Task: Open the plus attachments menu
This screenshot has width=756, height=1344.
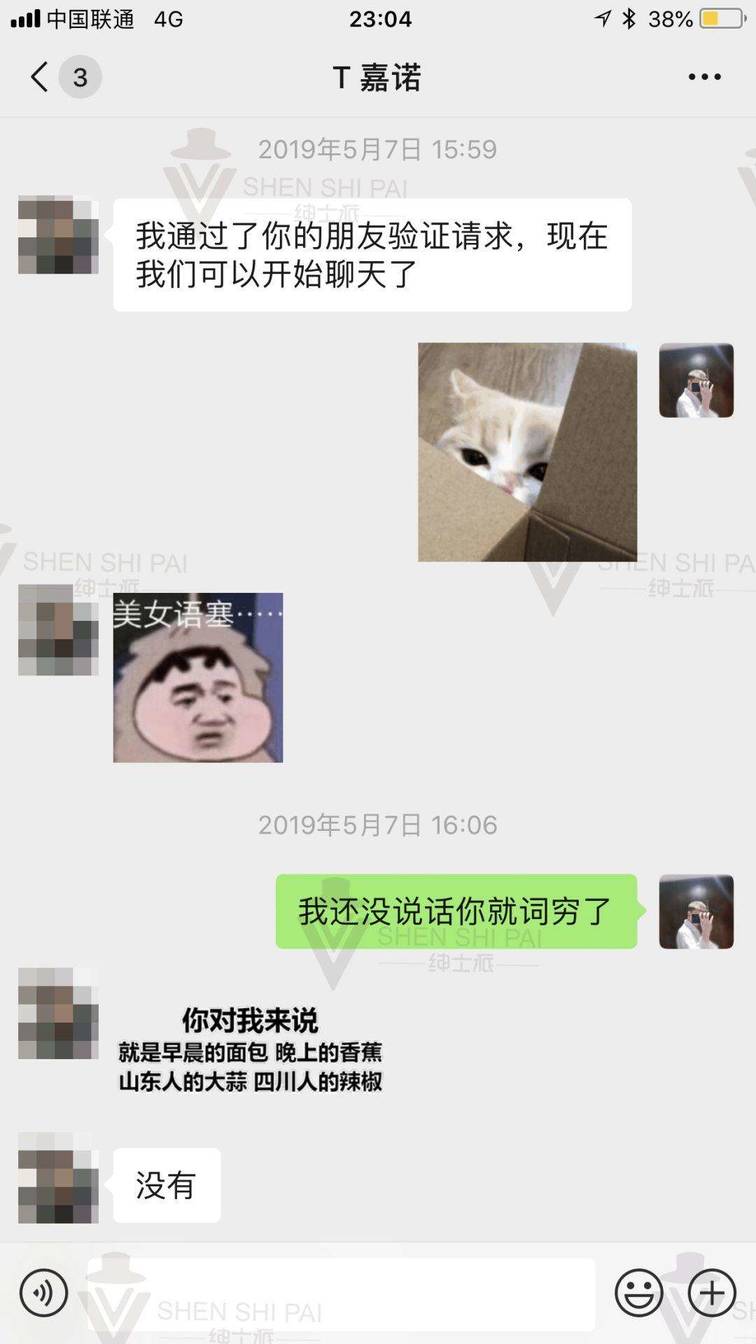Action: [x=712, y=1292]
